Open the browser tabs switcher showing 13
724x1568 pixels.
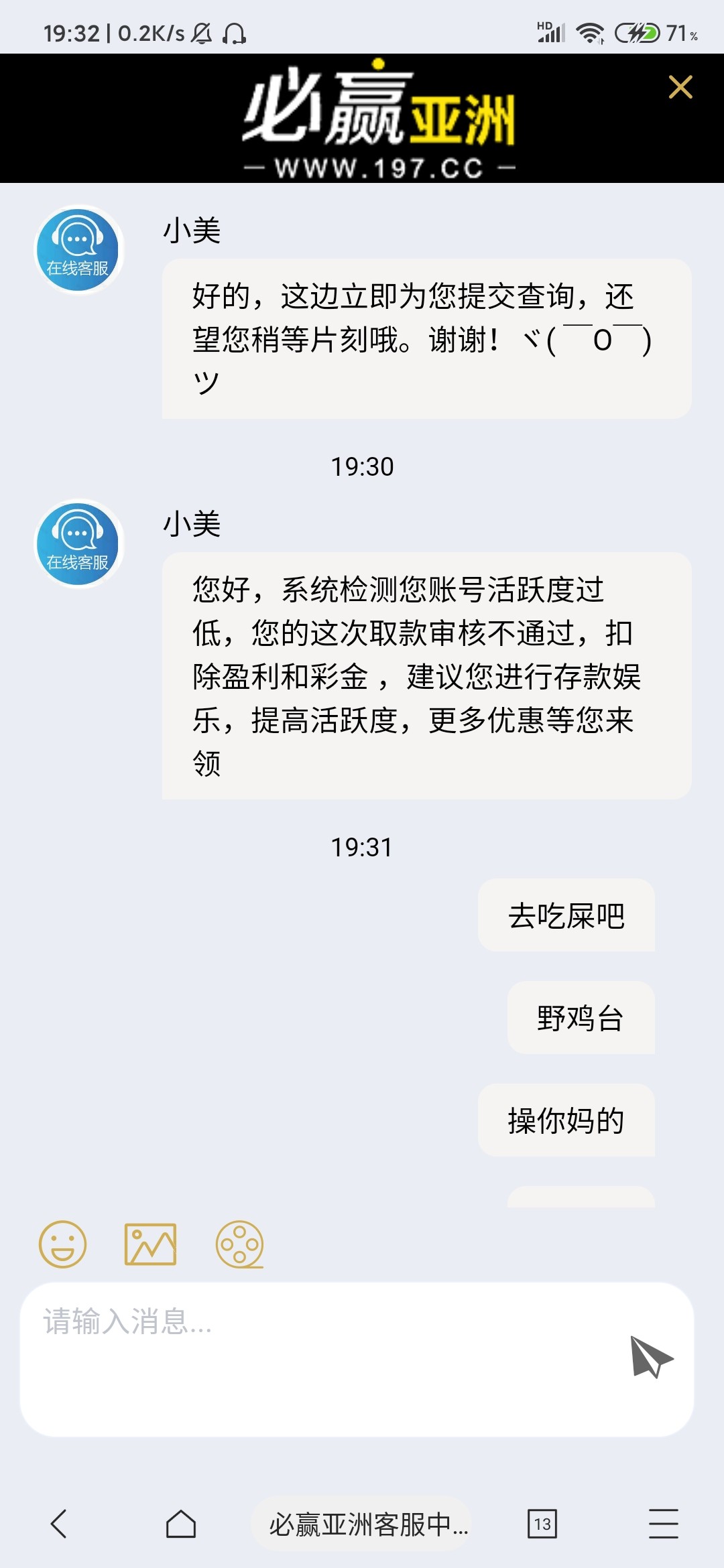542,1524
